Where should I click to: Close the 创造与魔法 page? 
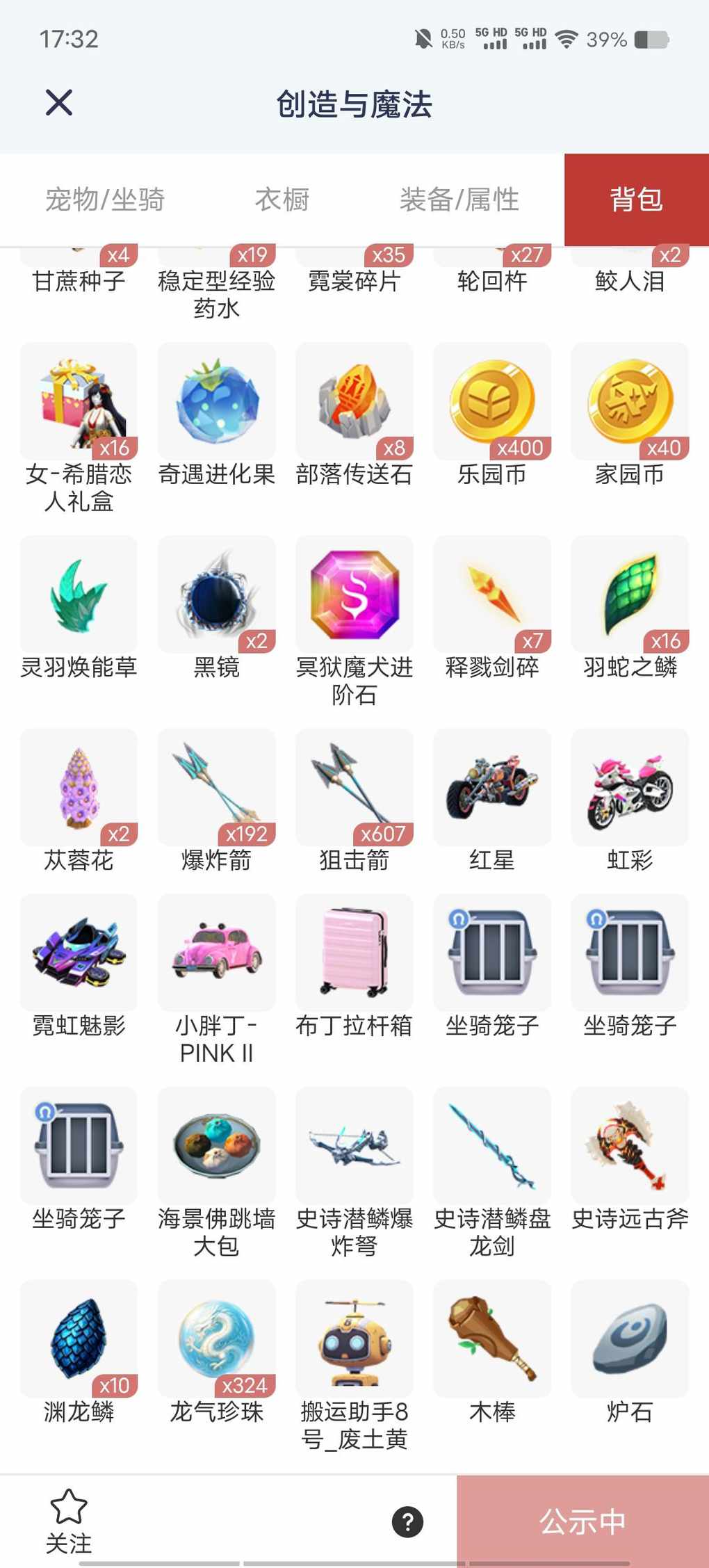tap(59, 103)
